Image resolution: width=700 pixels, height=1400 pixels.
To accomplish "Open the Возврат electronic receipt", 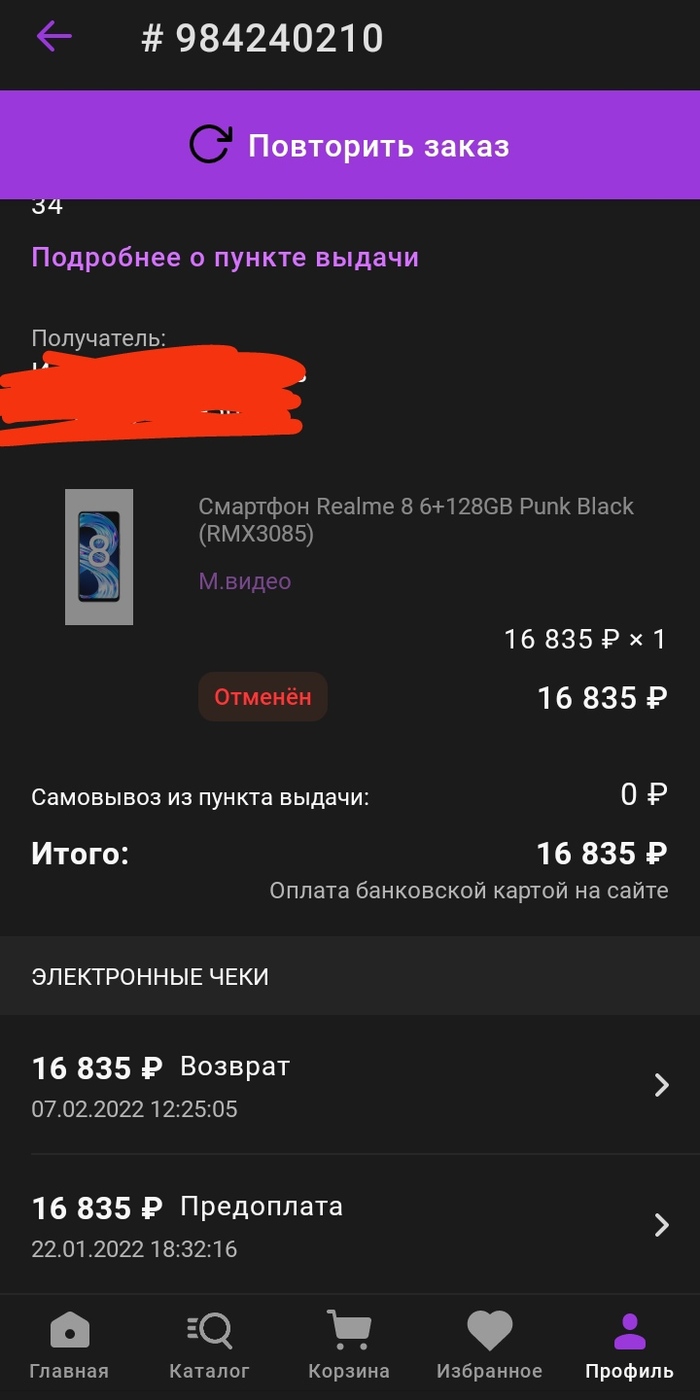I will [x=350, y=1084].
